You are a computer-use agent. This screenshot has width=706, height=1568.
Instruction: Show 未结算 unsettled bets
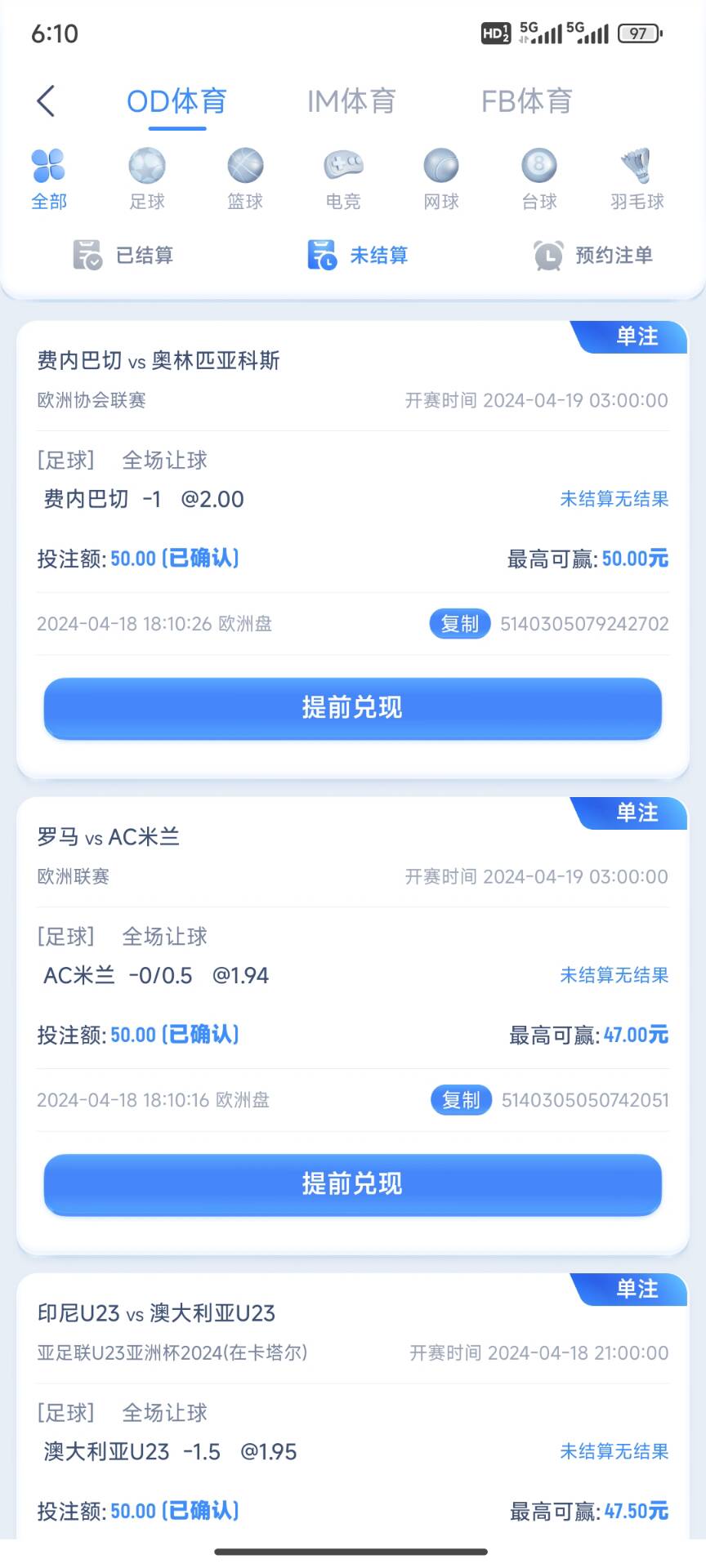click(x=358, y=255)
